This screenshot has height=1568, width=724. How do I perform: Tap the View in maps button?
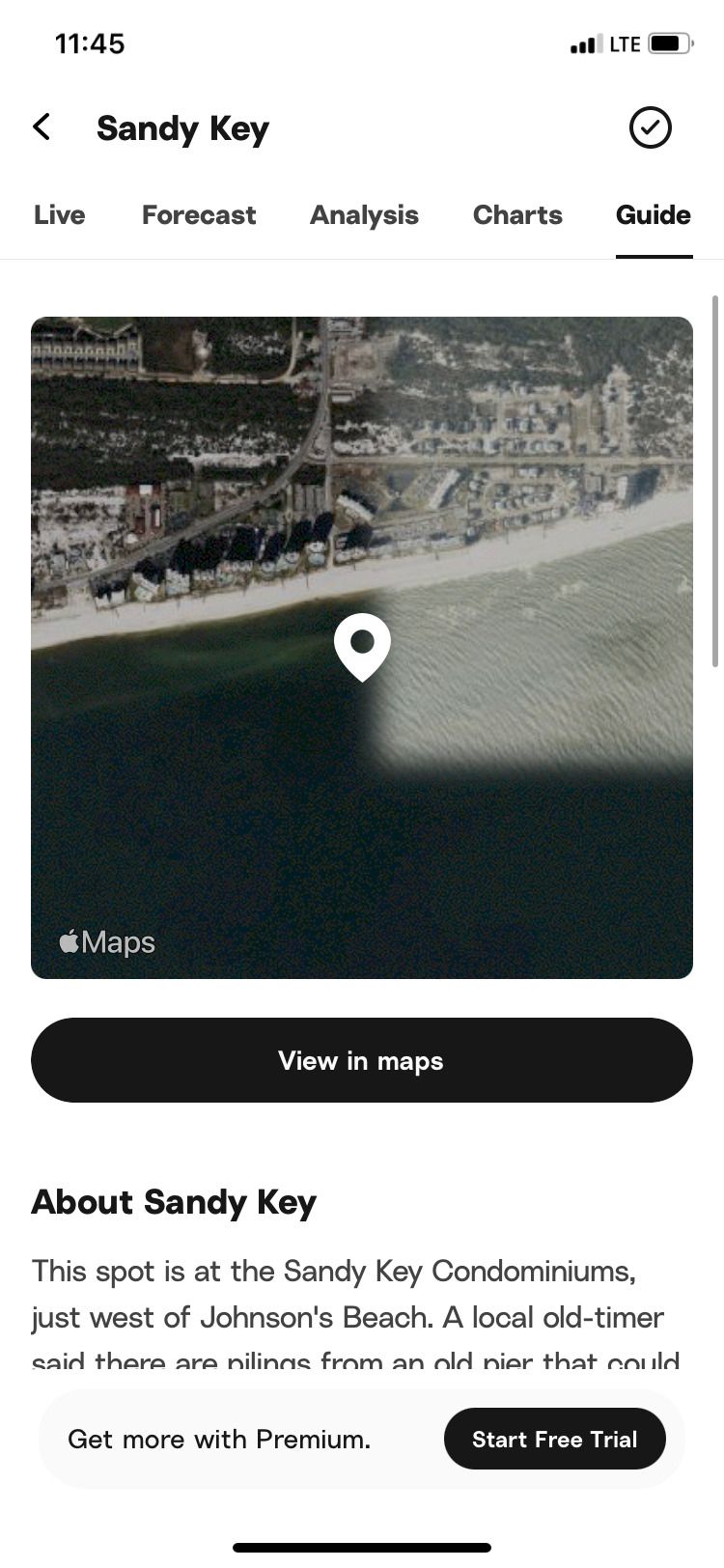point(362,1059)
